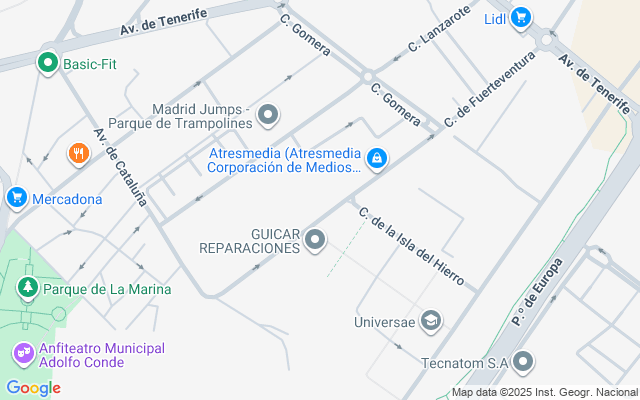Open the Basic-Fit gym marker
Viewport: 640px width, 400px height.
[x=47, y=64]
